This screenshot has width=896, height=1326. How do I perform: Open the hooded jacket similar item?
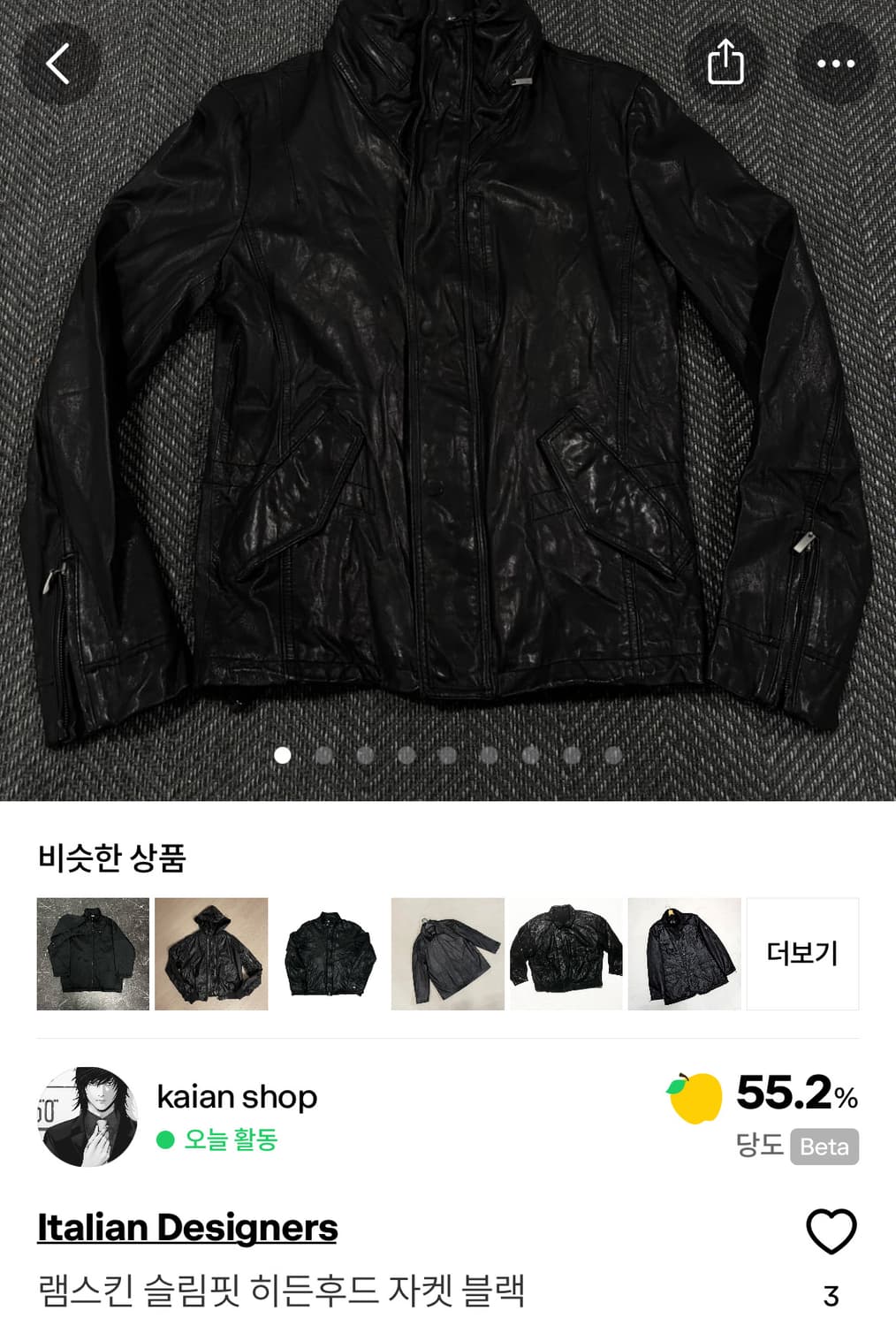pyautogui.click(x=210, y=952)
